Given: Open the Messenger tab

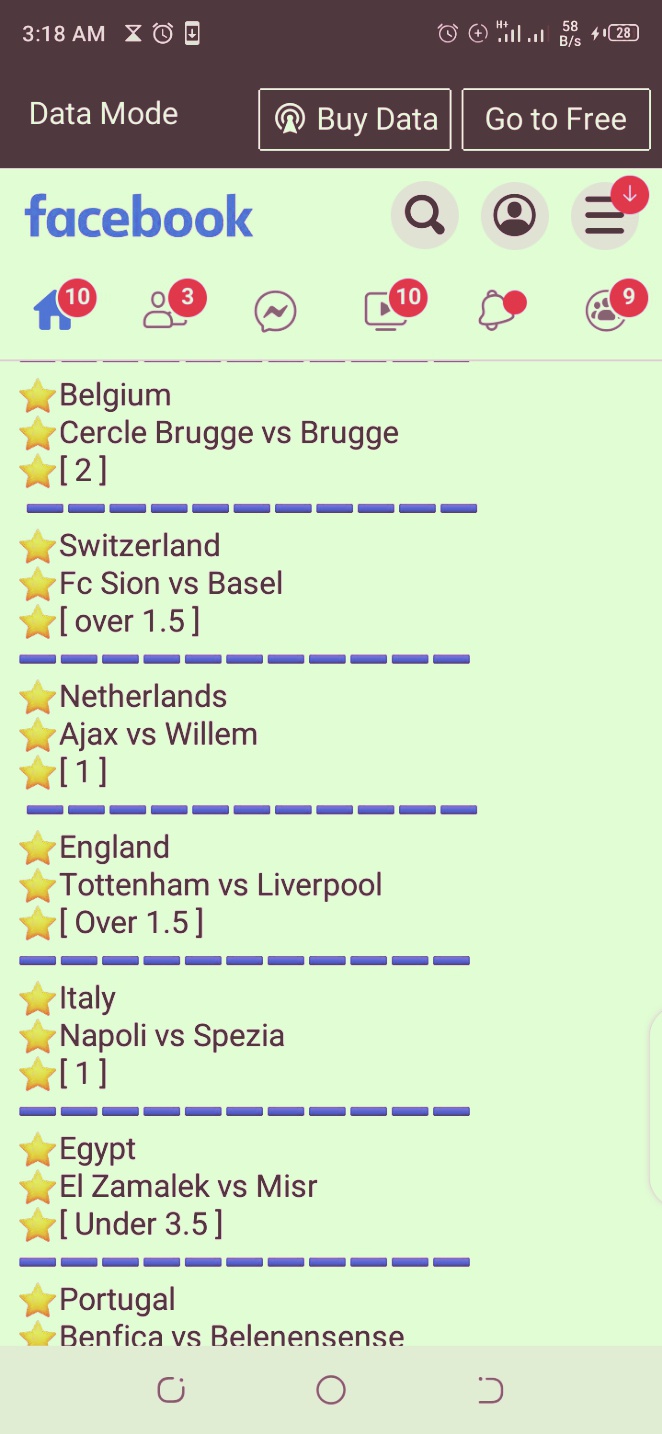Looking at the screenshot, I should click(x=275, y=312).
